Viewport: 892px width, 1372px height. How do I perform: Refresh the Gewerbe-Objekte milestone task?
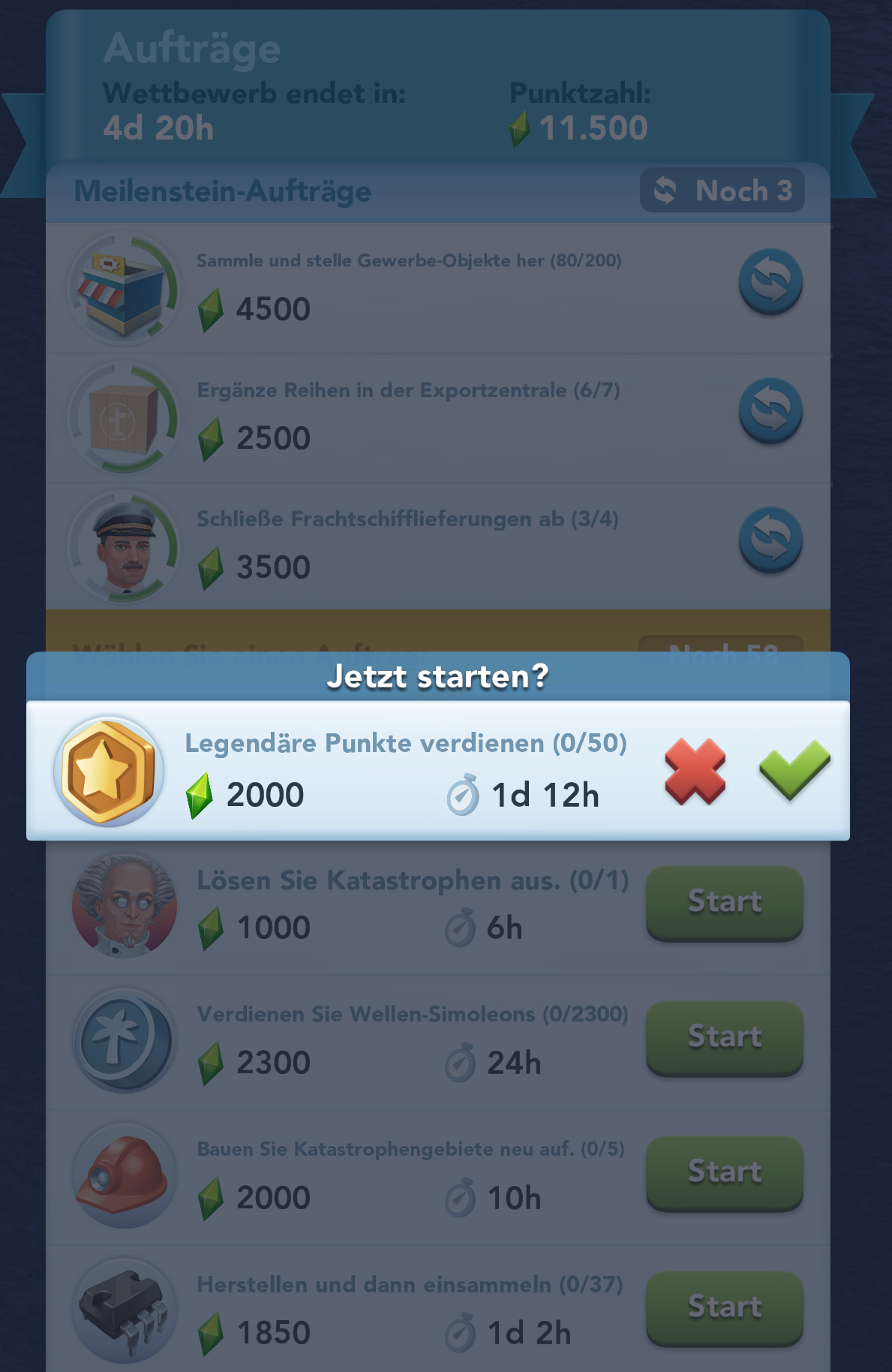tap(770, 281)
